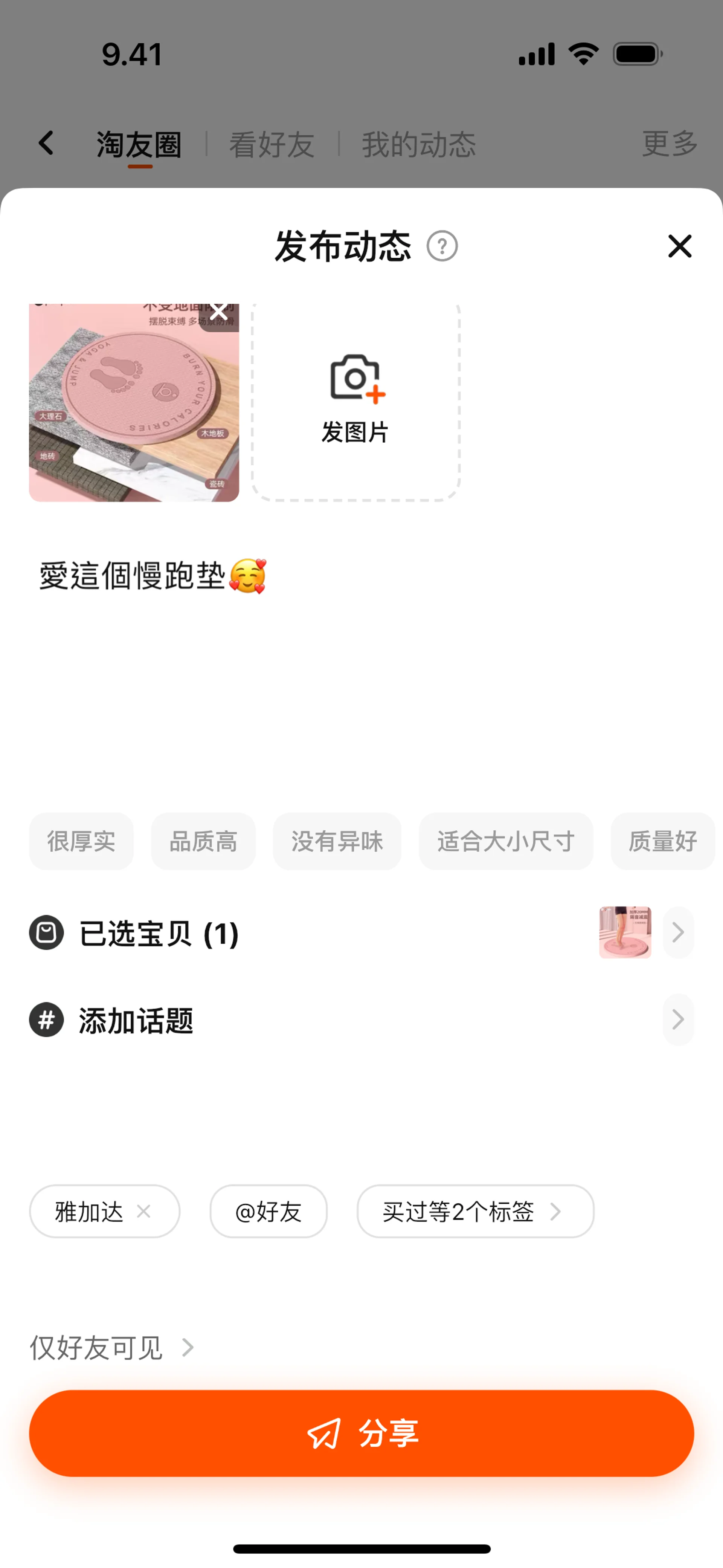Change the 仅好友可见 visibility setting

(111, 1348)
